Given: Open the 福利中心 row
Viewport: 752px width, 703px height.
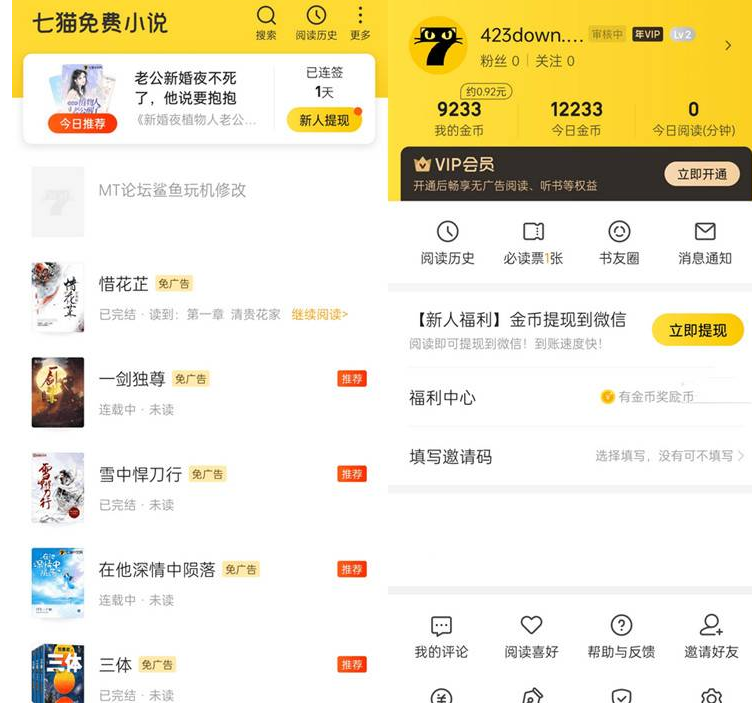Looking at the screenshot, I should pyautogui.click(x=570, y=397).
